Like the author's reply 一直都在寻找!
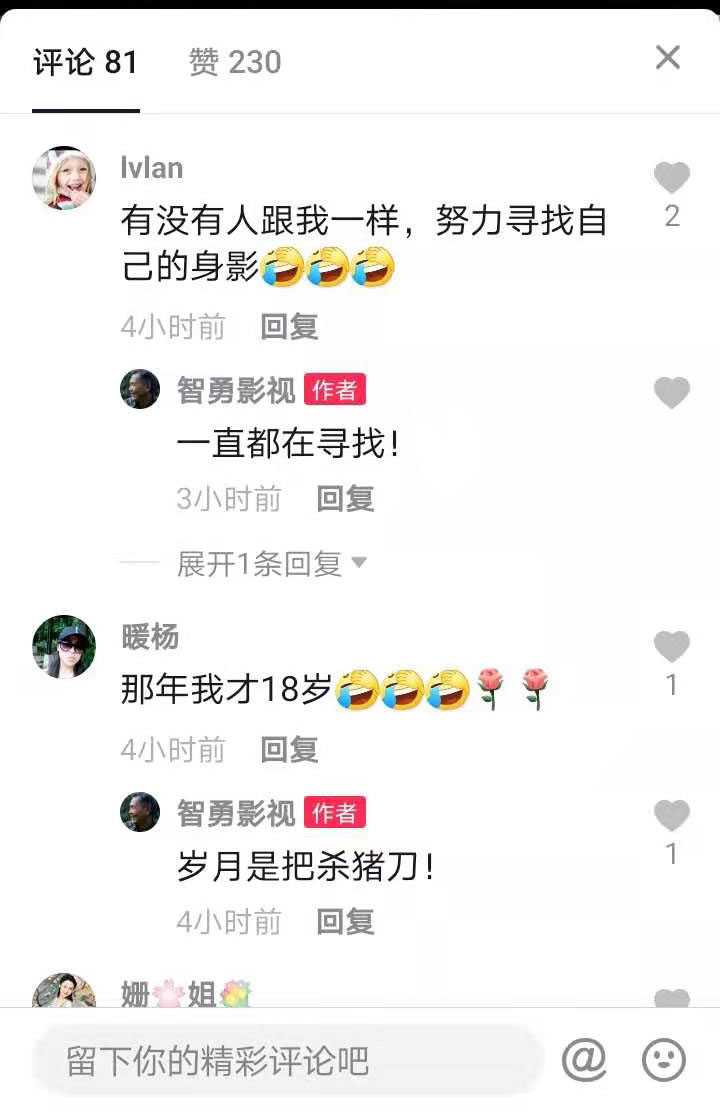Screen dimensions: 720x1112 click(671, 393)
